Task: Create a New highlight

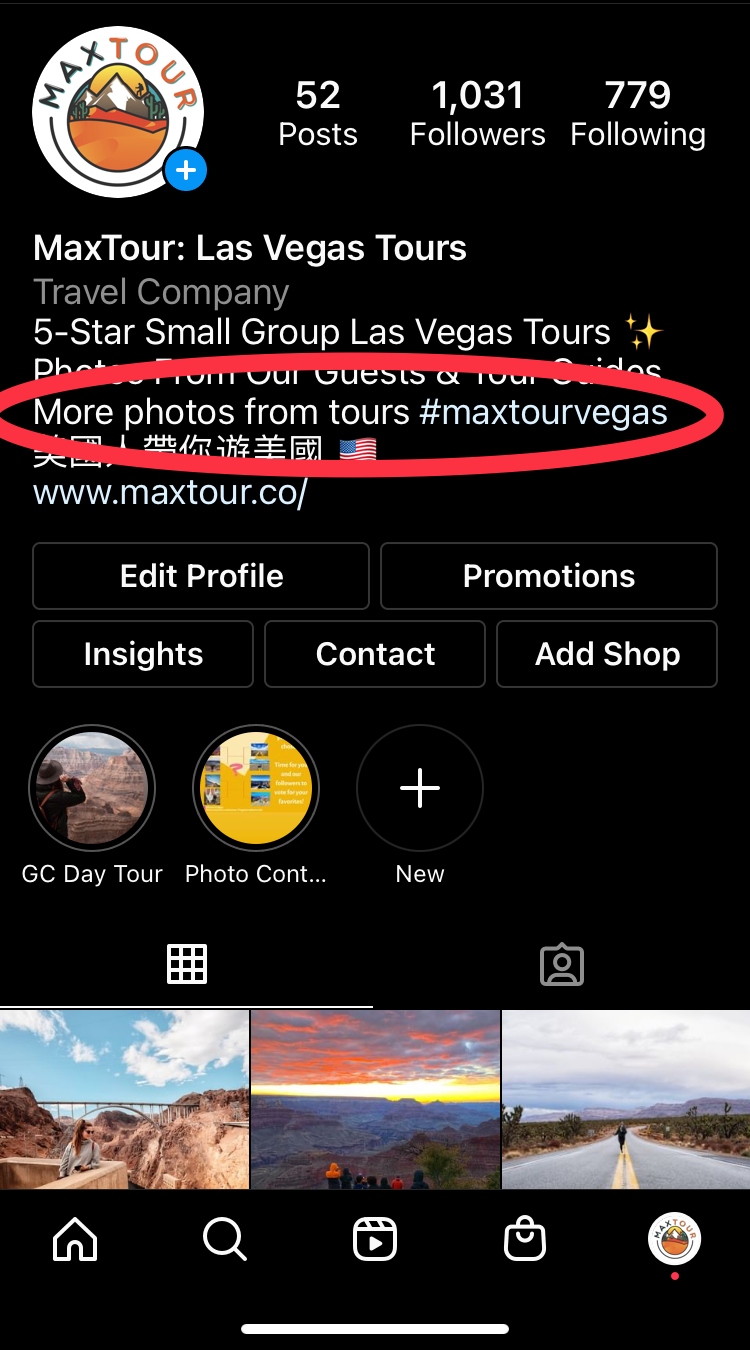Action: 420,789
